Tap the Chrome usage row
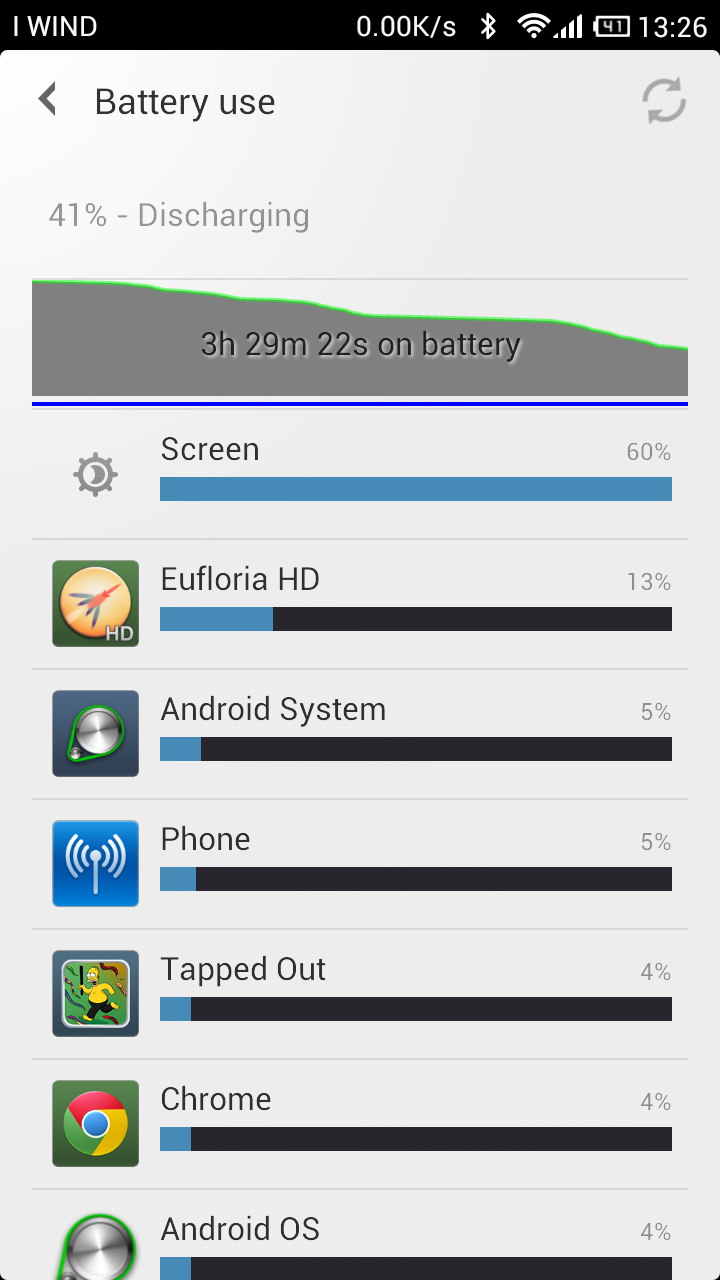This screenshot has width=720, height=1280. click(360, 1125)
